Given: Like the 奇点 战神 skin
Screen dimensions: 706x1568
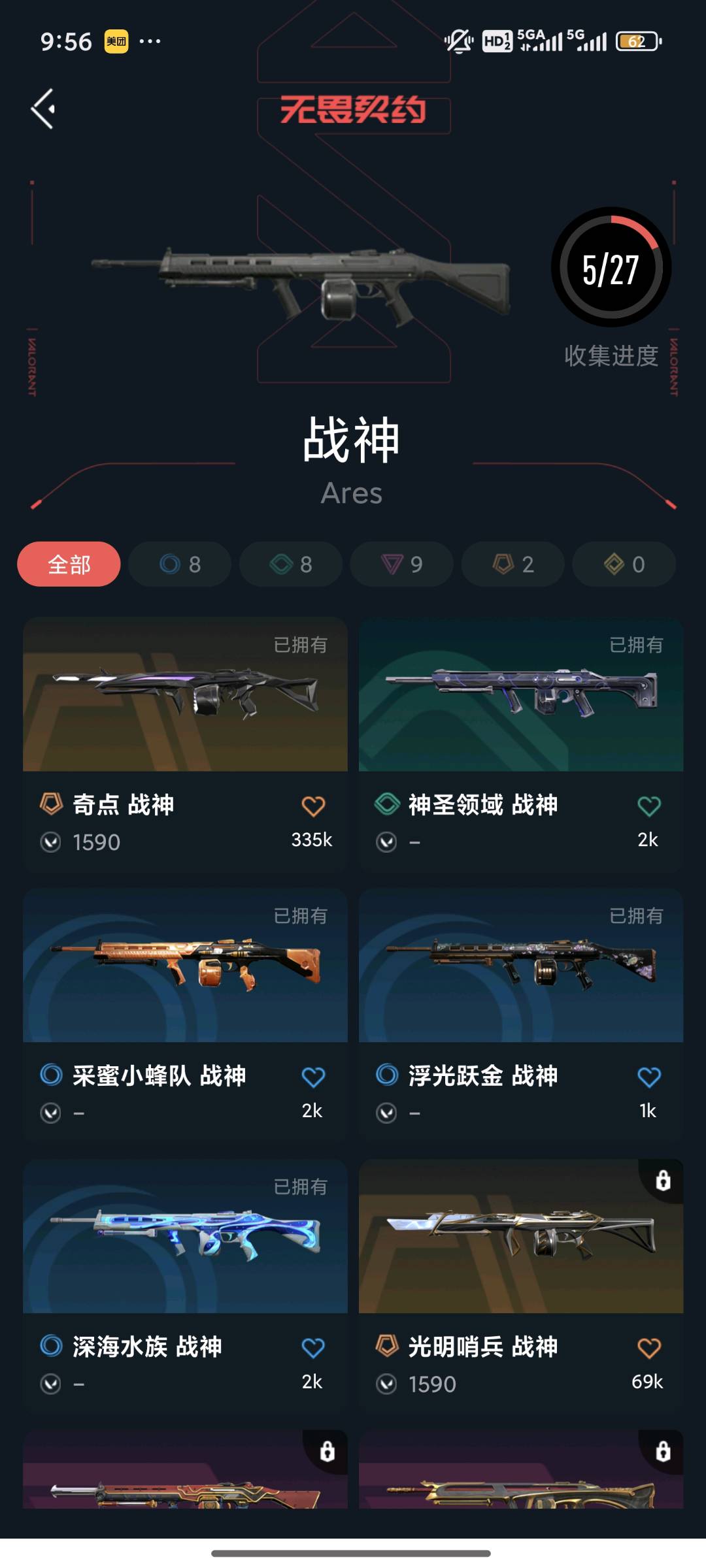Looking at the screenshot, I should coord(313,806).
